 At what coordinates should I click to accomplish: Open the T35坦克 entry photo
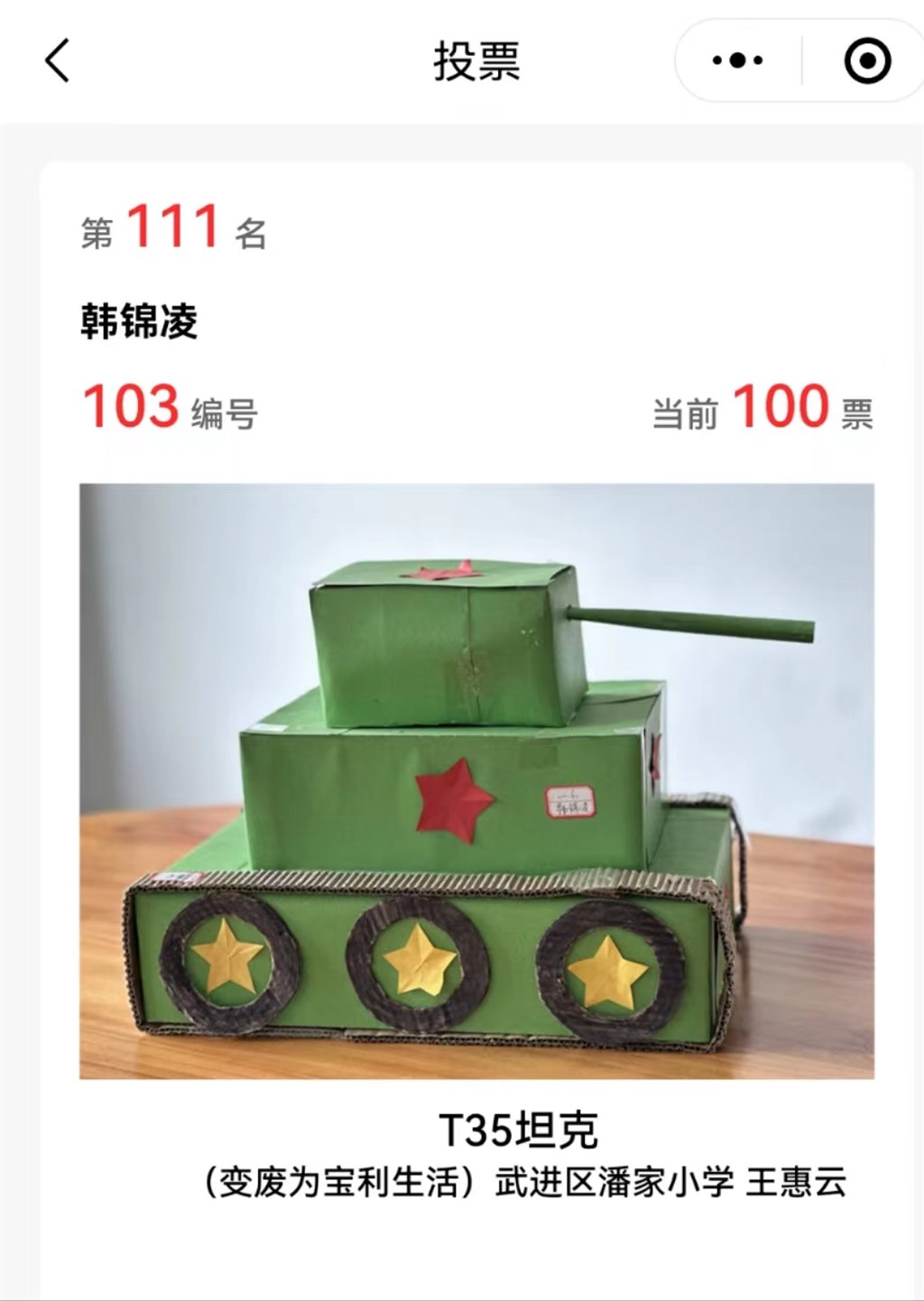tap(476, 780)
